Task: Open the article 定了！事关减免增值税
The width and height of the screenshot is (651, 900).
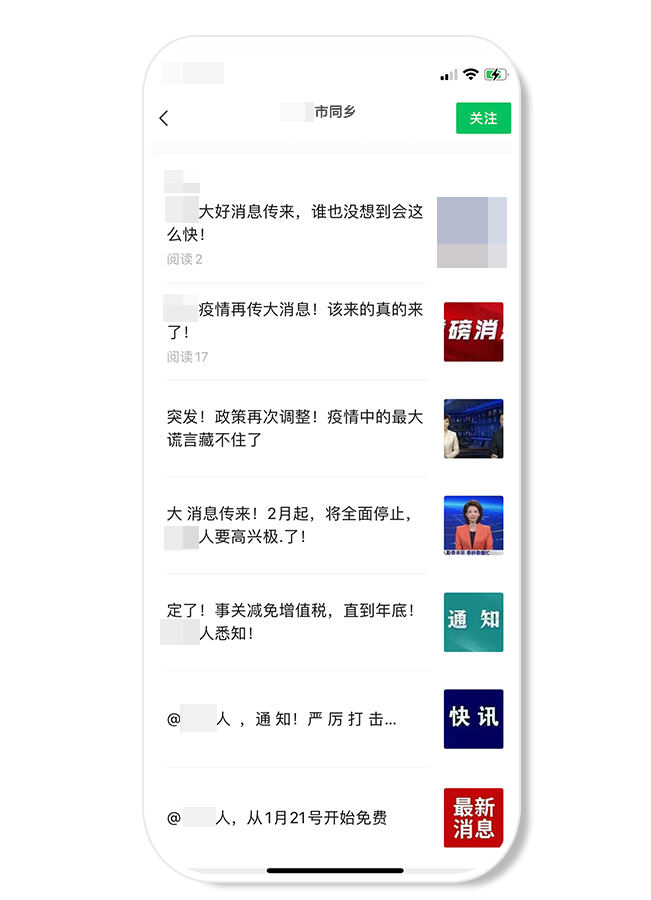Action: pyautogui.click(x=296, y=621)
